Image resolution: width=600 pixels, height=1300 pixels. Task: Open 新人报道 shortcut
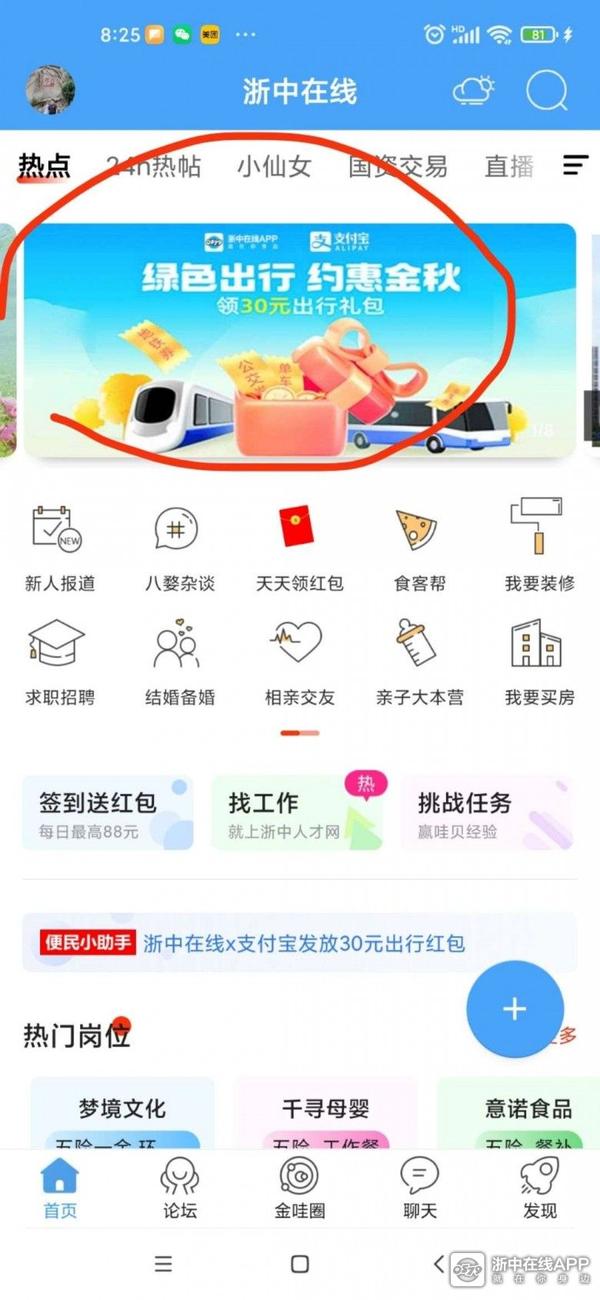coord(57,546)
